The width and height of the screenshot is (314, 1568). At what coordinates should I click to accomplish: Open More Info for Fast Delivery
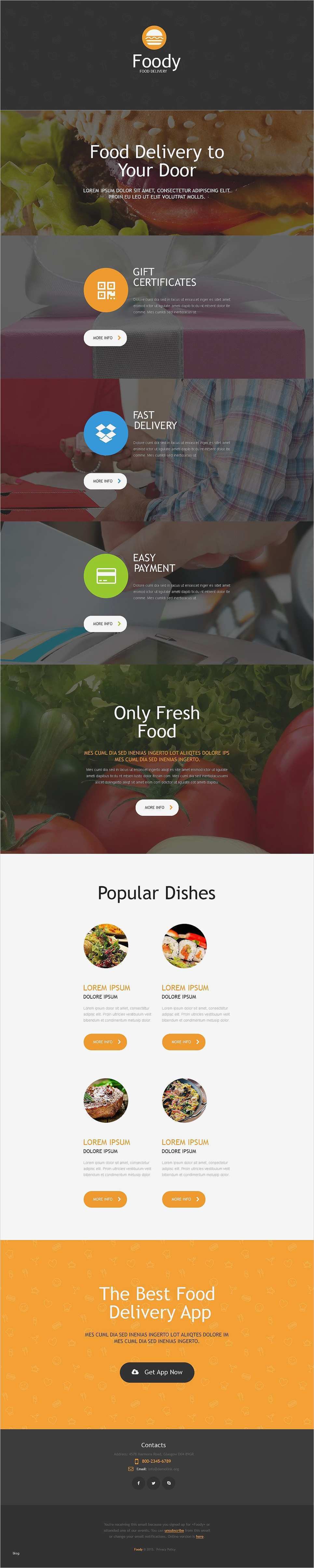(x=105, y=481)
